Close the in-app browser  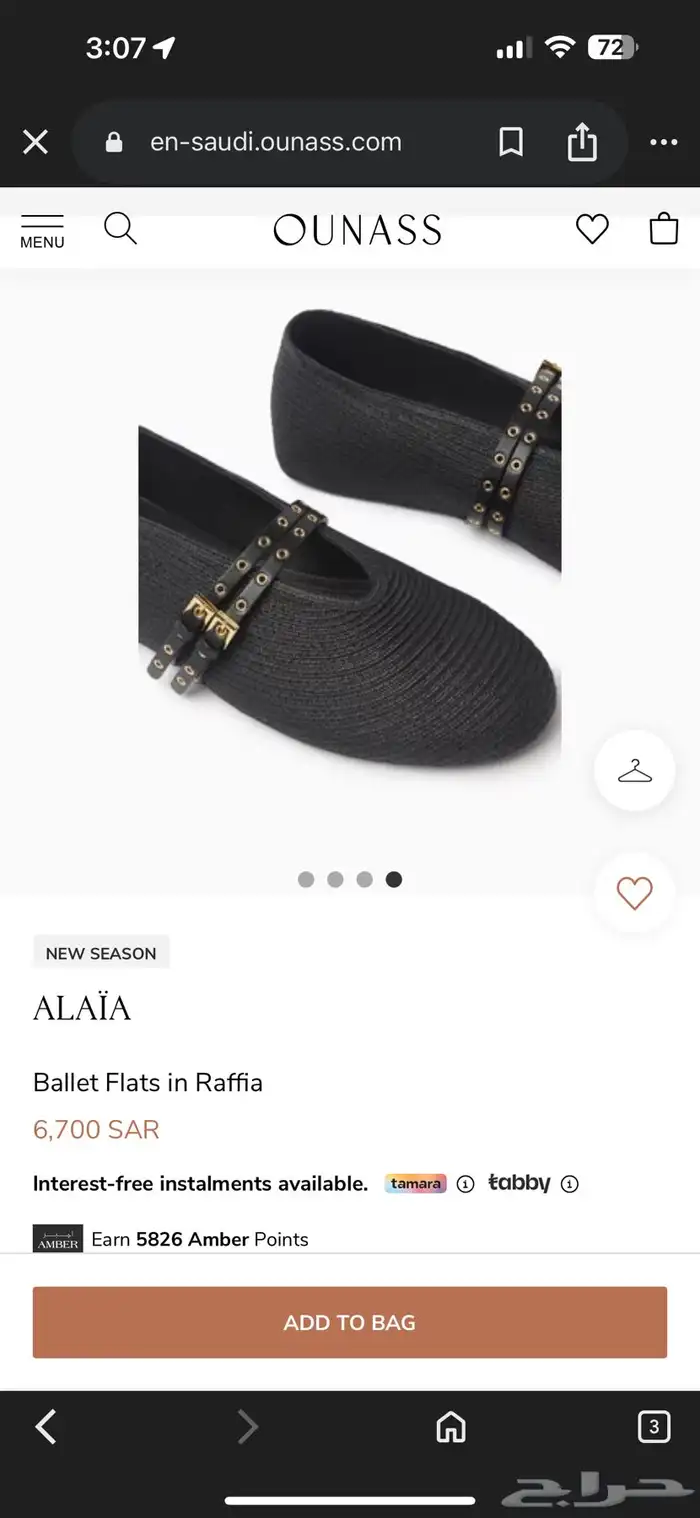[35, 142]
